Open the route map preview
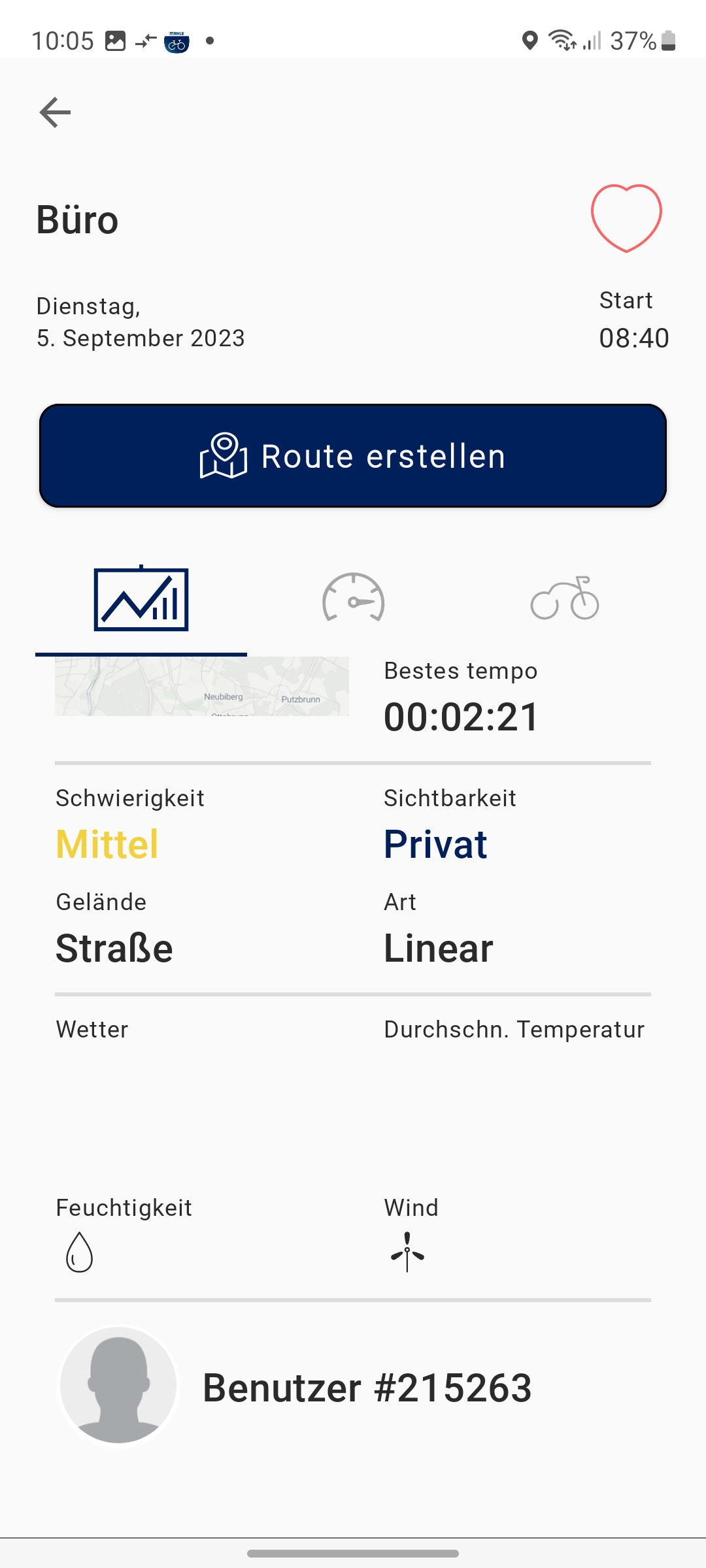The width and height of the screenshot is (706, 1568). pyautogui.click(x=201, y=686)
